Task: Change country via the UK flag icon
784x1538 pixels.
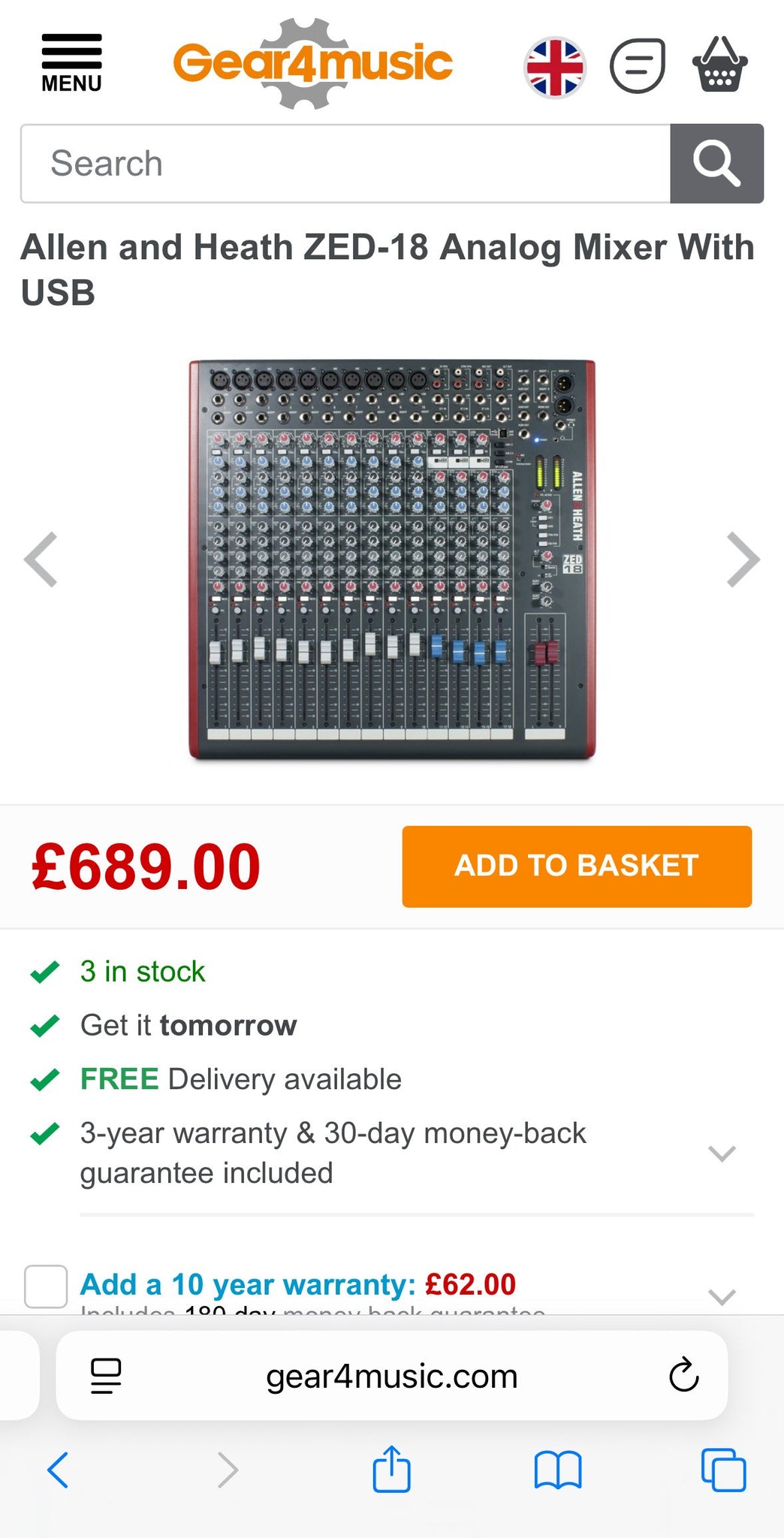Action: (555, 68)
